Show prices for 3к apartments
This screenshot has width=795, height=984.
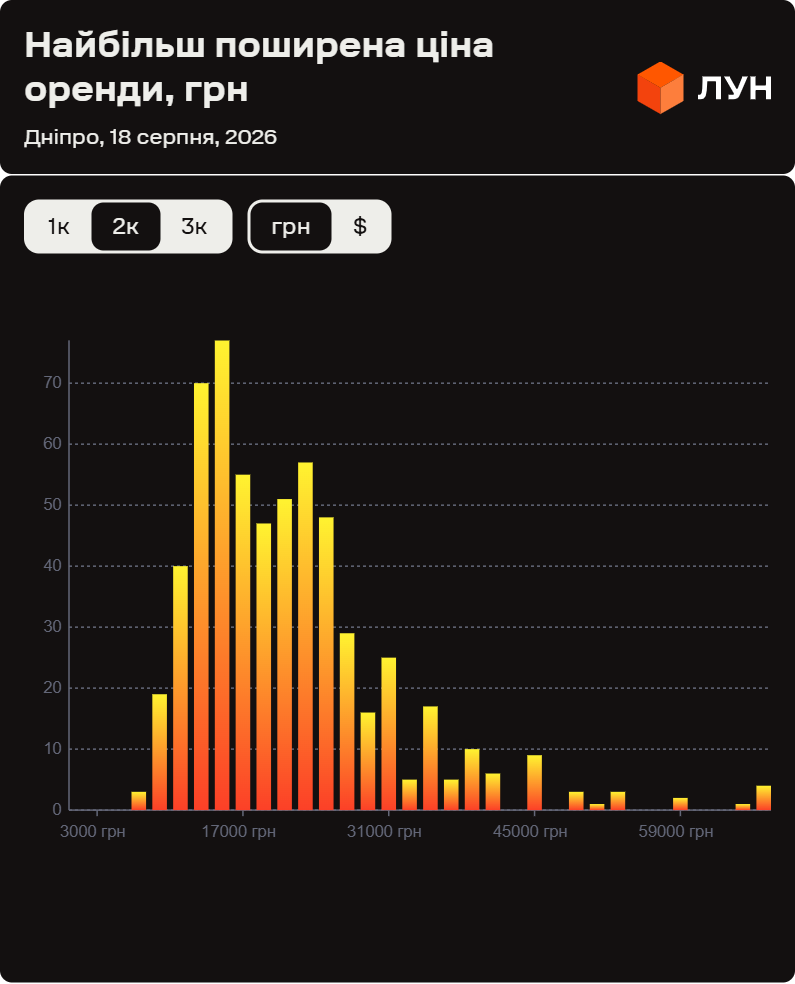tap(195, 227)
